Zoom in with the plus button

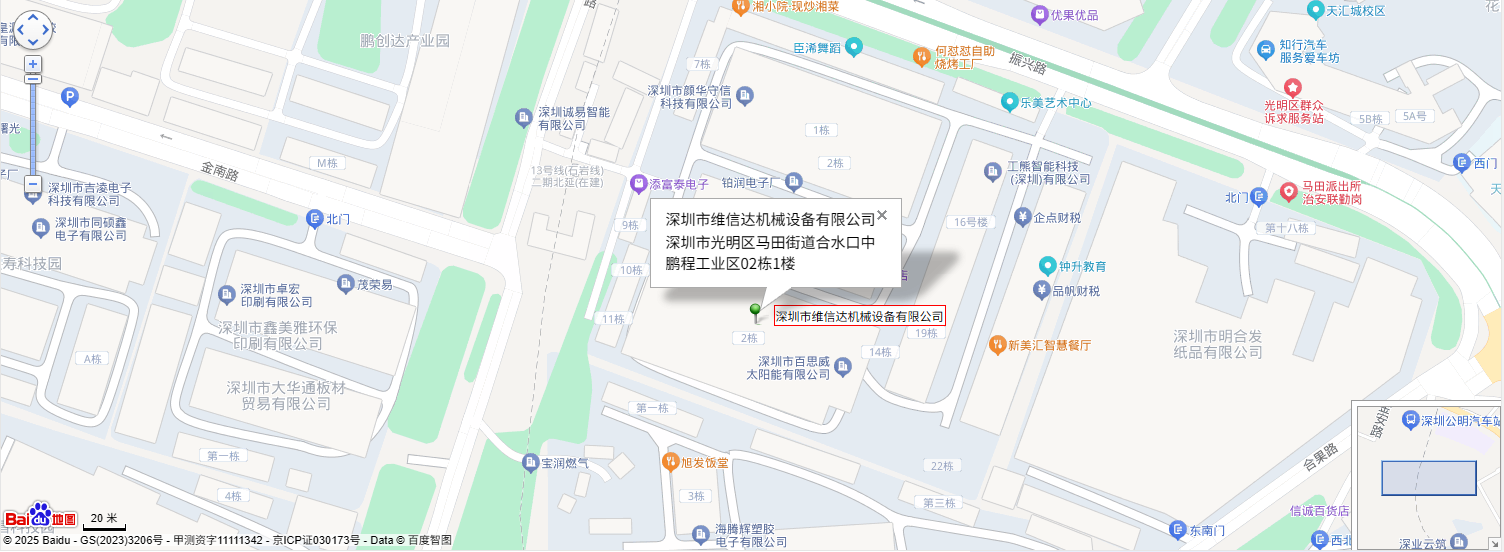click(x=33, y=63)
